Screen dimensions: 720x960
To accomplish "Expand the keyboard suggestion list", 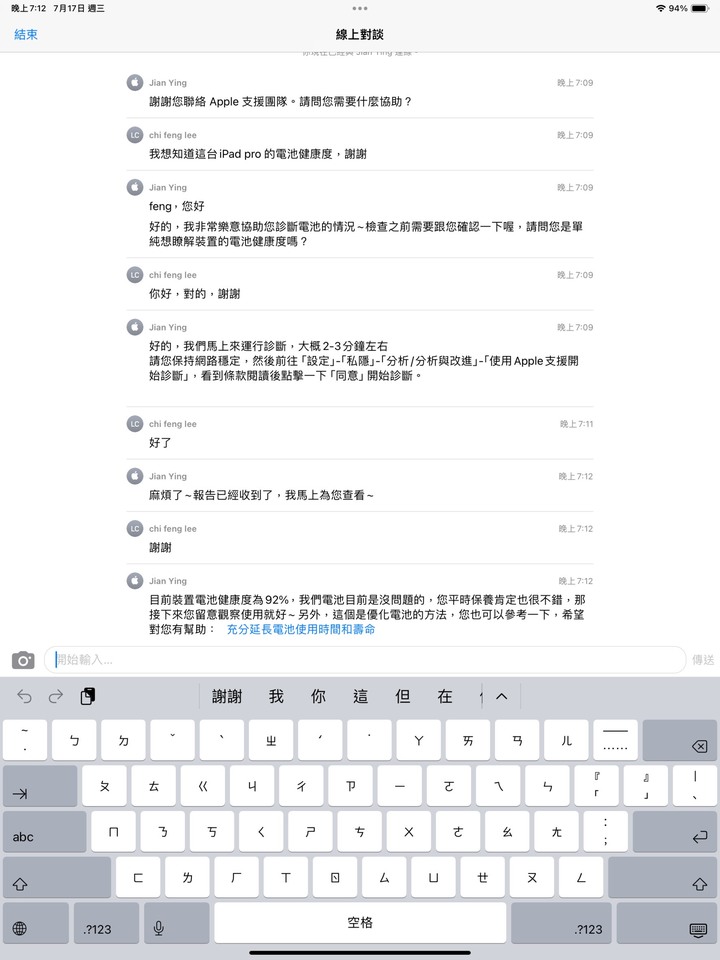I will (502, 696).
